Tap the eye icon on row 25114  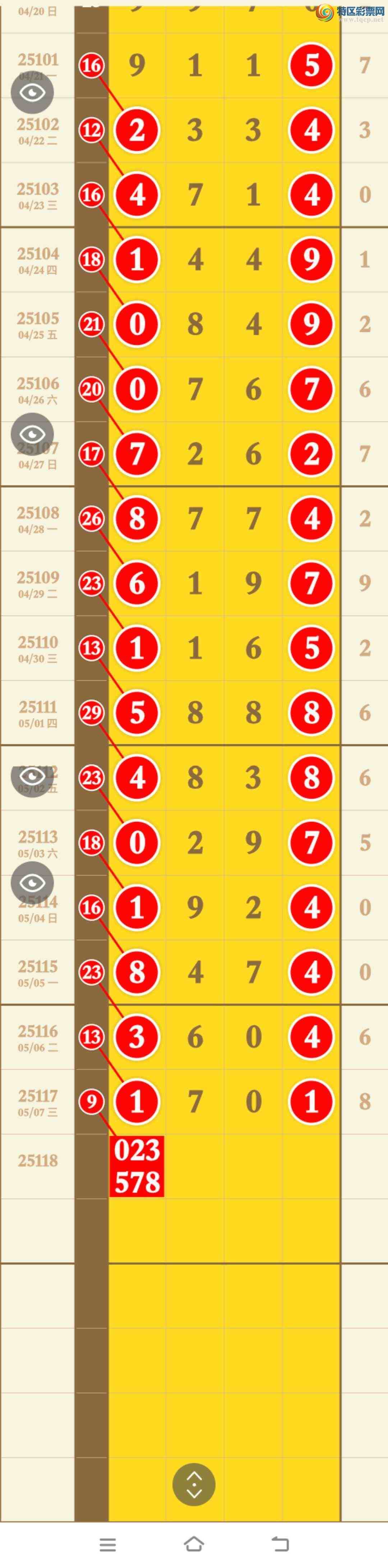32,883
